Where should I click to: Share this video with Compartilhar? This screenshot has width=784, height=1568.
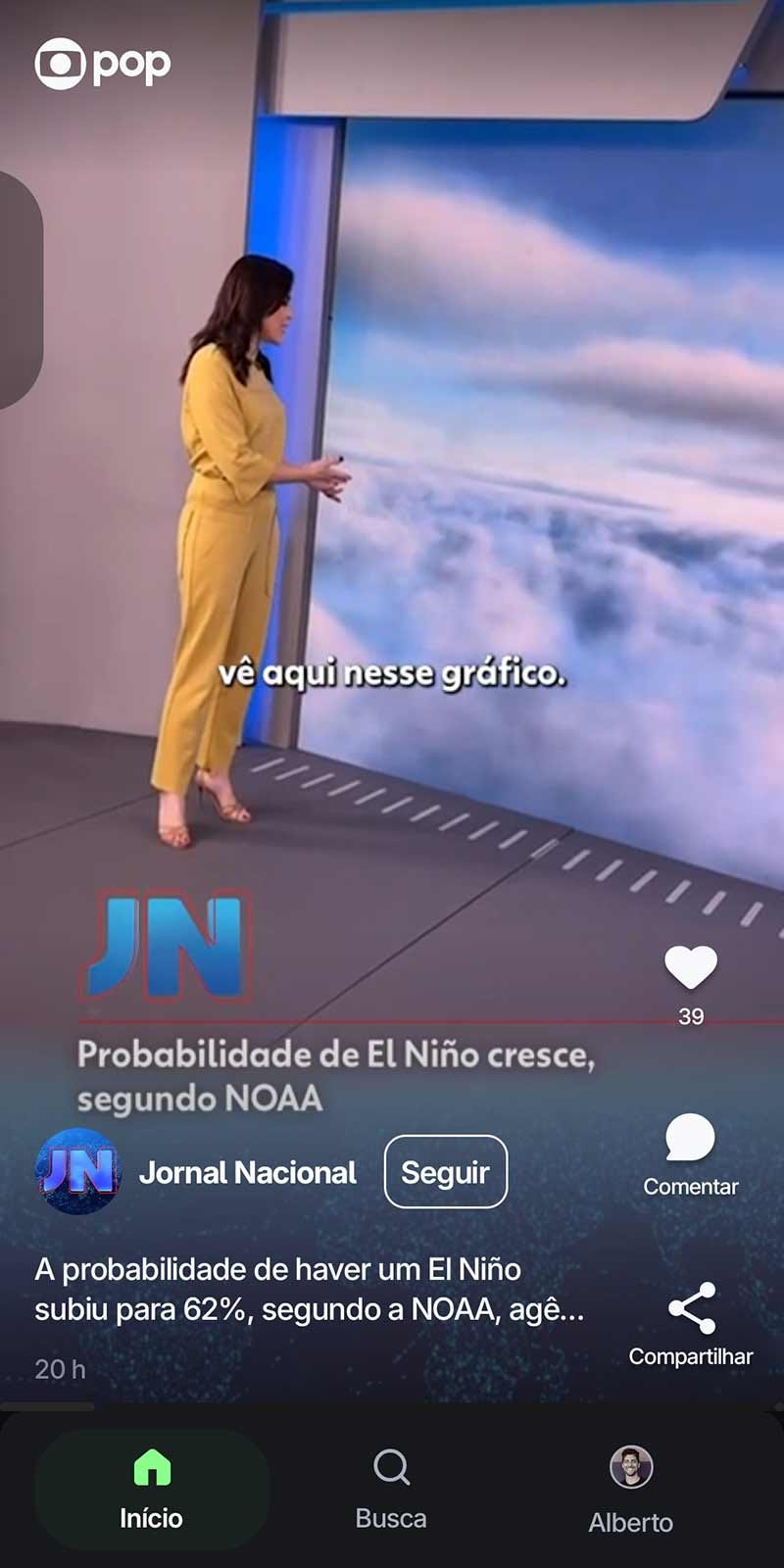[x=690, y=1309]
